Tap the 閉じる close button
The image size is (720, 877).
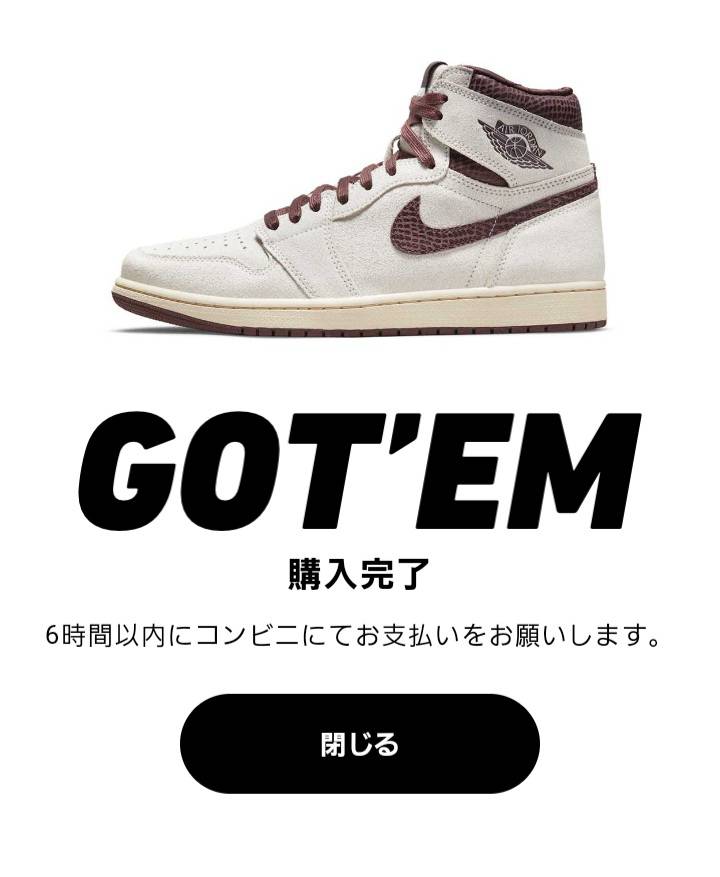click(360, 744)
